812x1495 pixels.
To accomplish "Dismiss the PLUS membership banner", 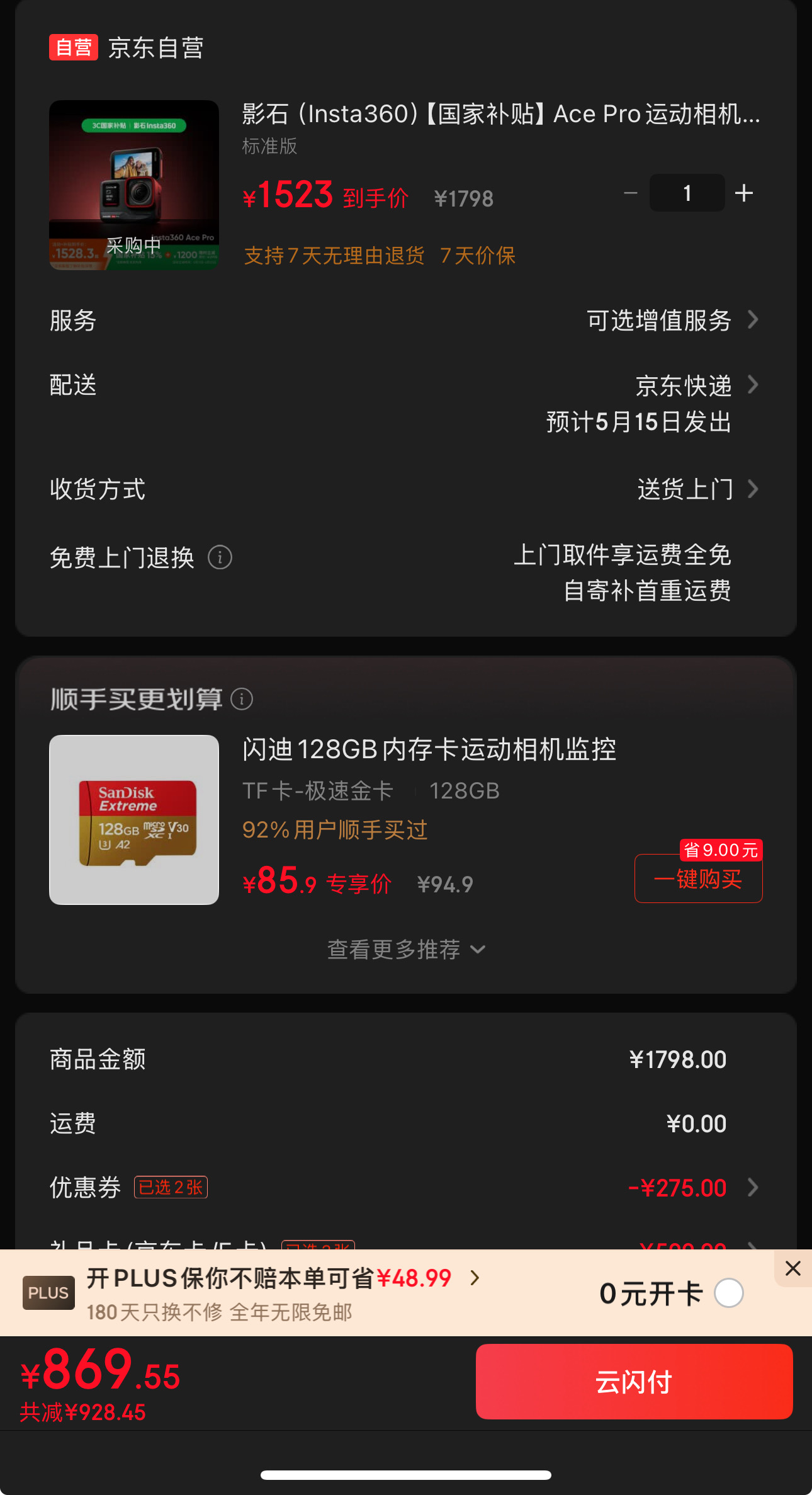I will click(x=793, y=1268).
